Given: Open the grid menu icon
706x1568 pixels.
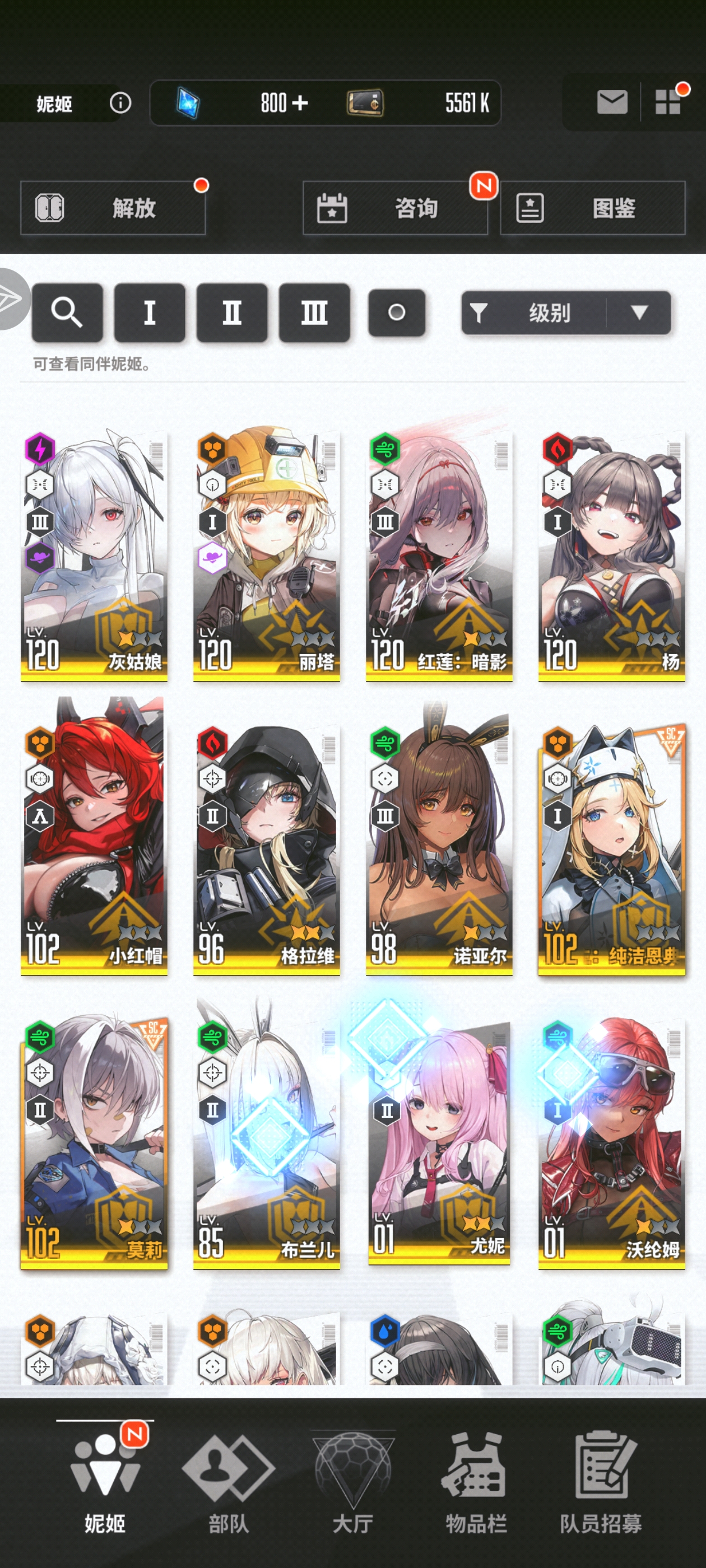Looking at the screenshot, I should [x=668, y=102].
